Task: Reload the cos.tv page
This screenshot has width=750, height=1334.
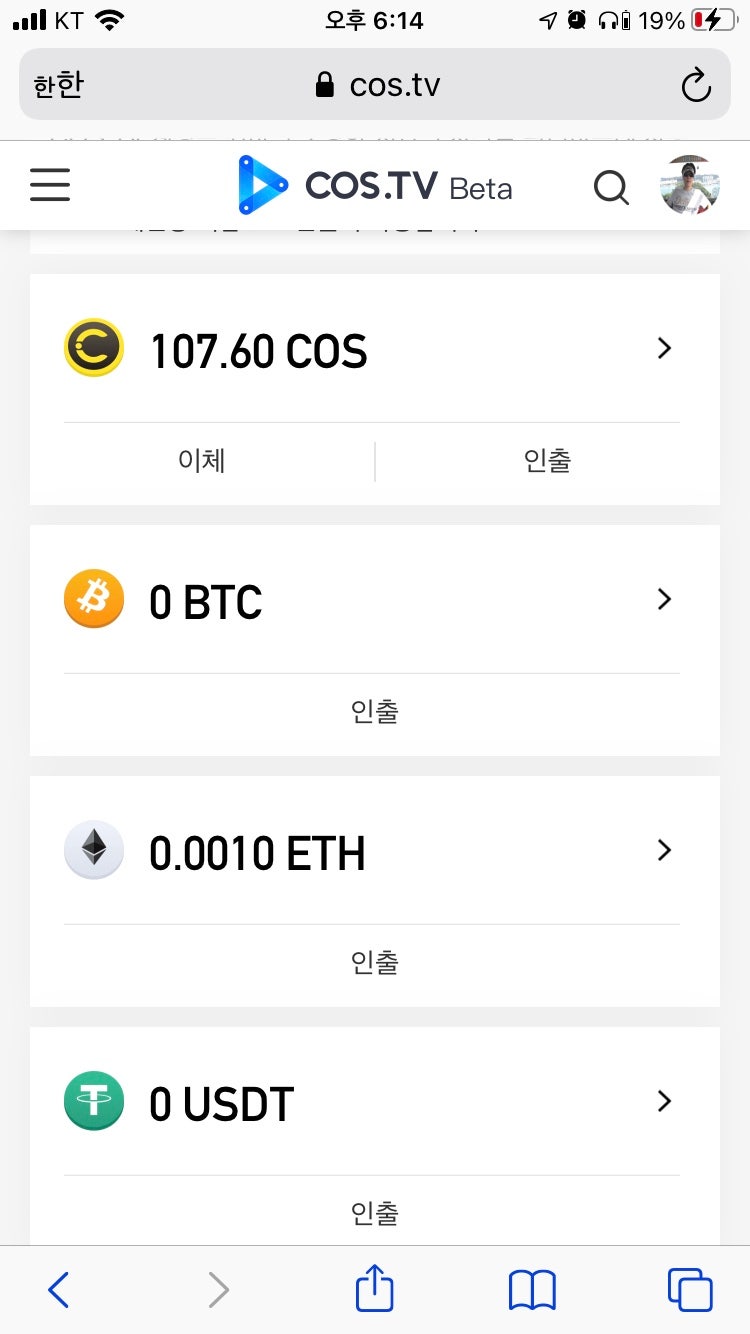Action: coord(696,85)
